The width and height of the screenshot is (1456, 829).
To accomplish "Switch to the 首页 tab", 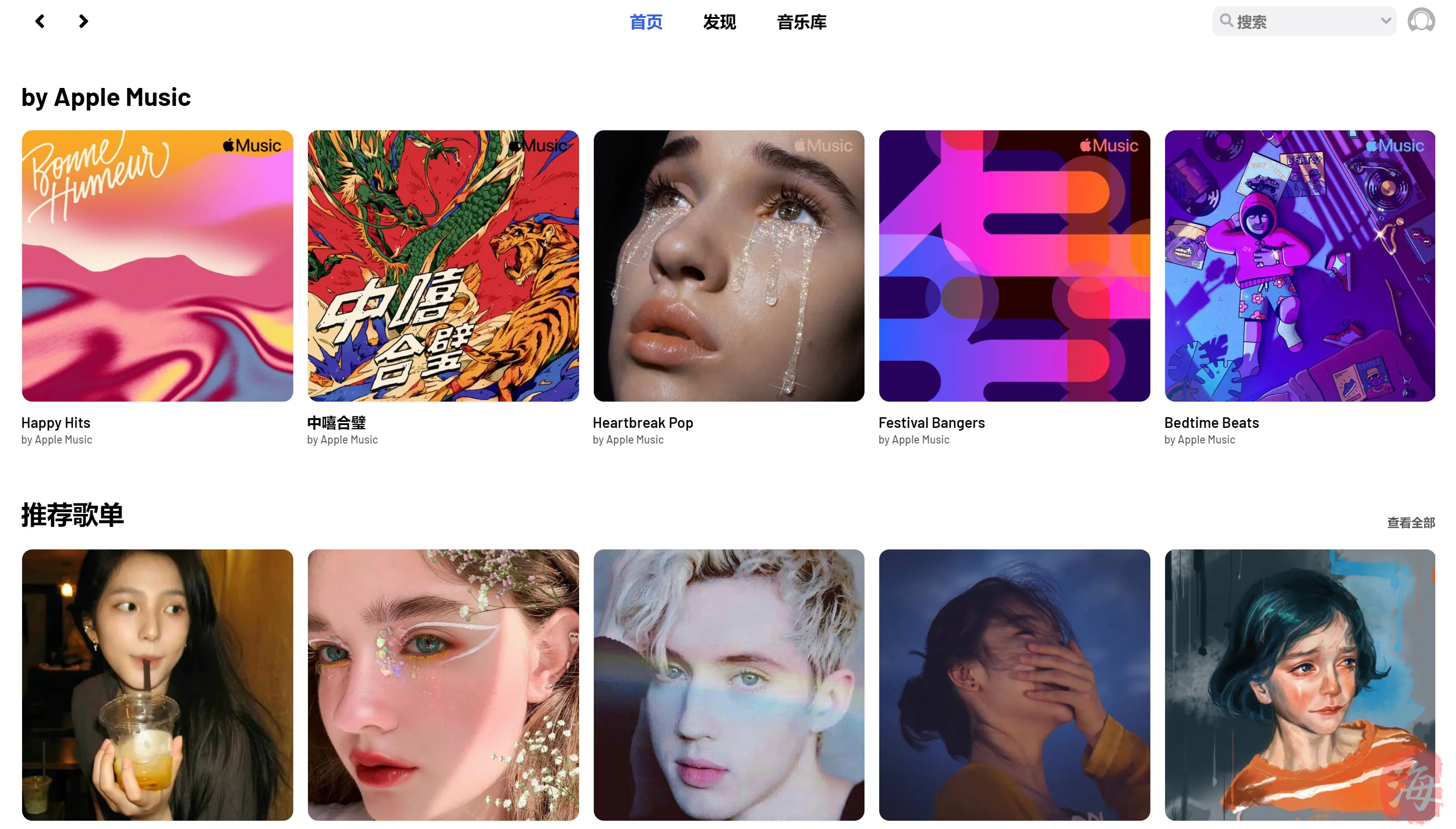I will [x=646, y=22].
